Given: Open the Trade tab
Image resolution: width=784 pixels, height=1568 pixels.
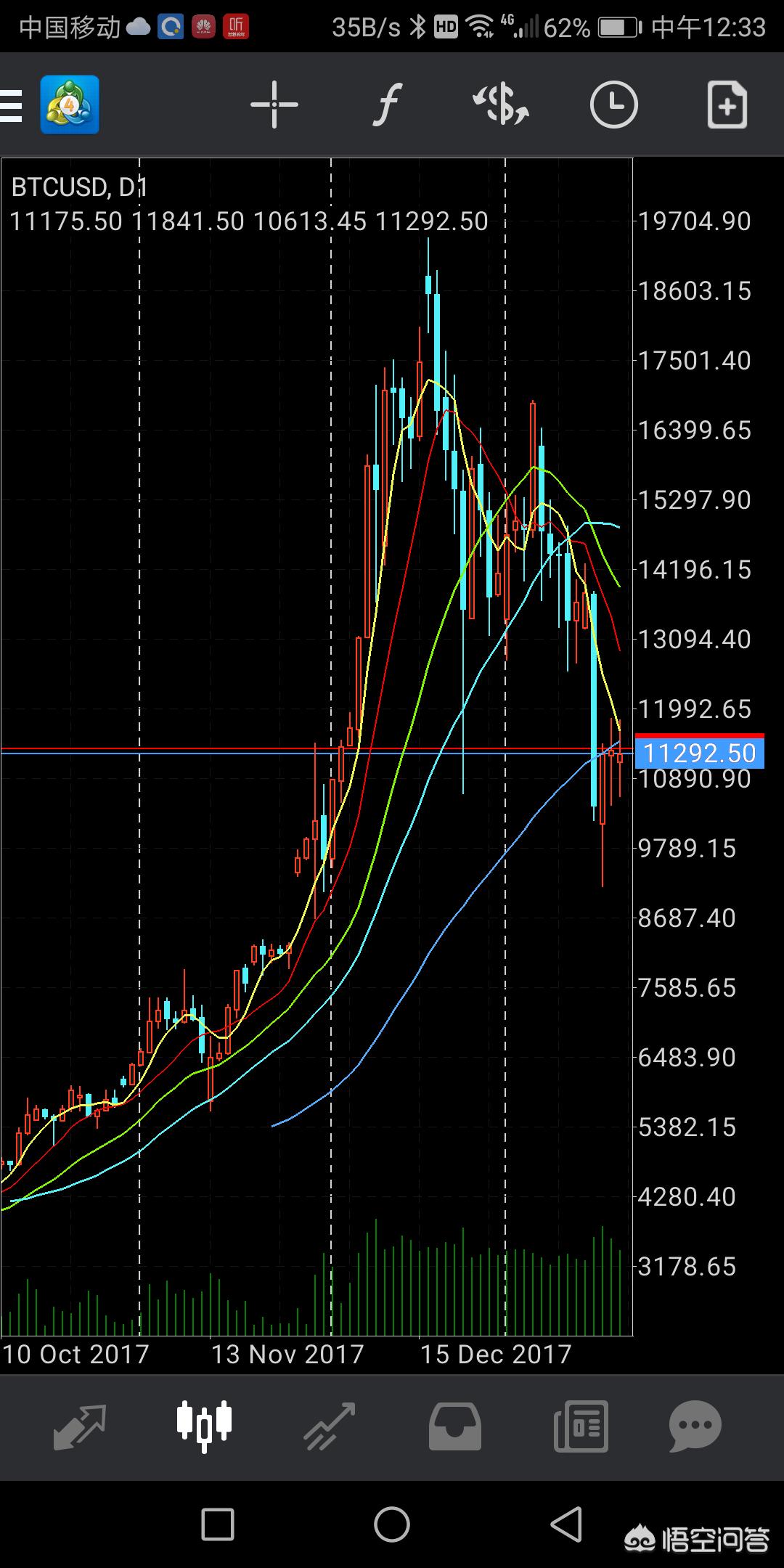Looking at the screenshot, I should tap(329, 1426).
